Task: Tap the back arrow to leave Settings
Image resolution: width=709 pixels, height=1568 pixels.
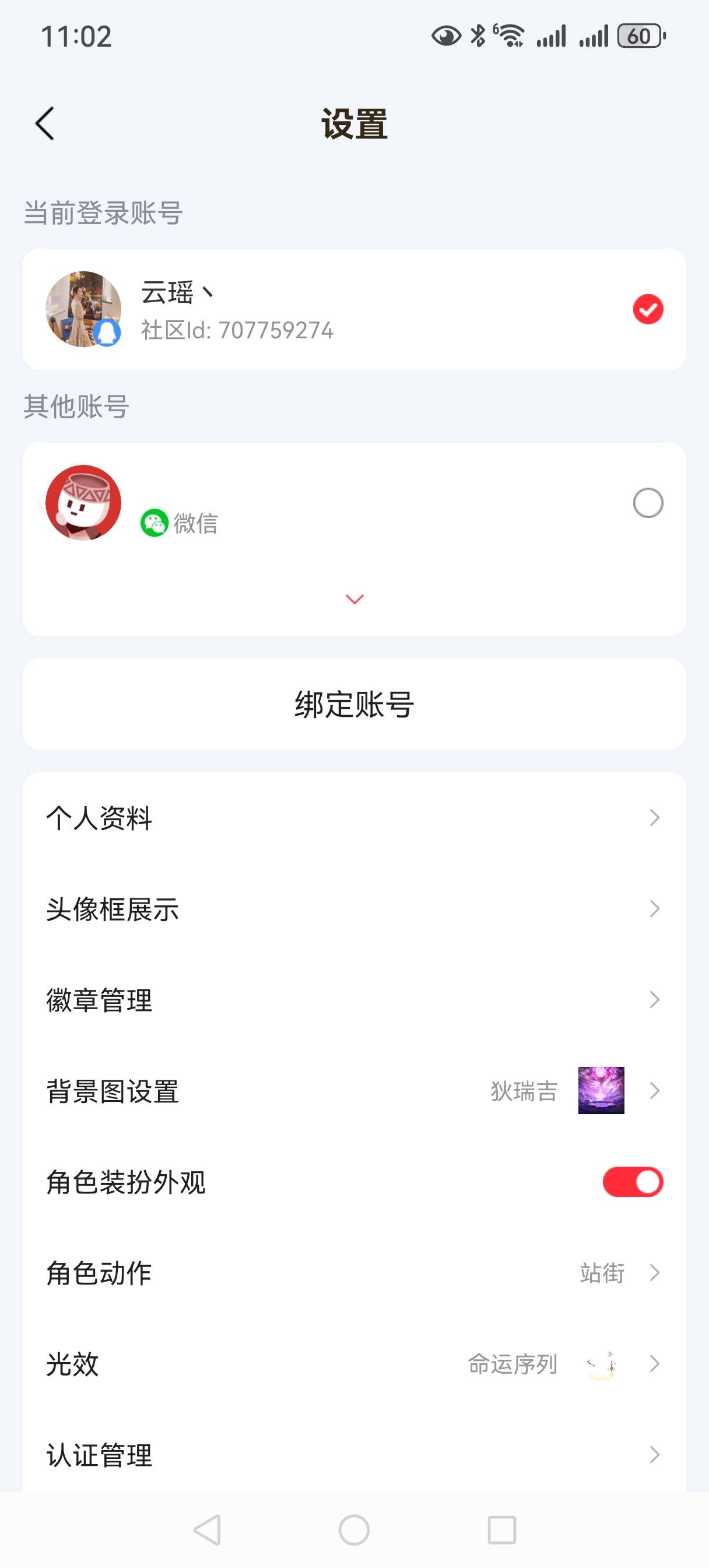Action: coord(44,123)
